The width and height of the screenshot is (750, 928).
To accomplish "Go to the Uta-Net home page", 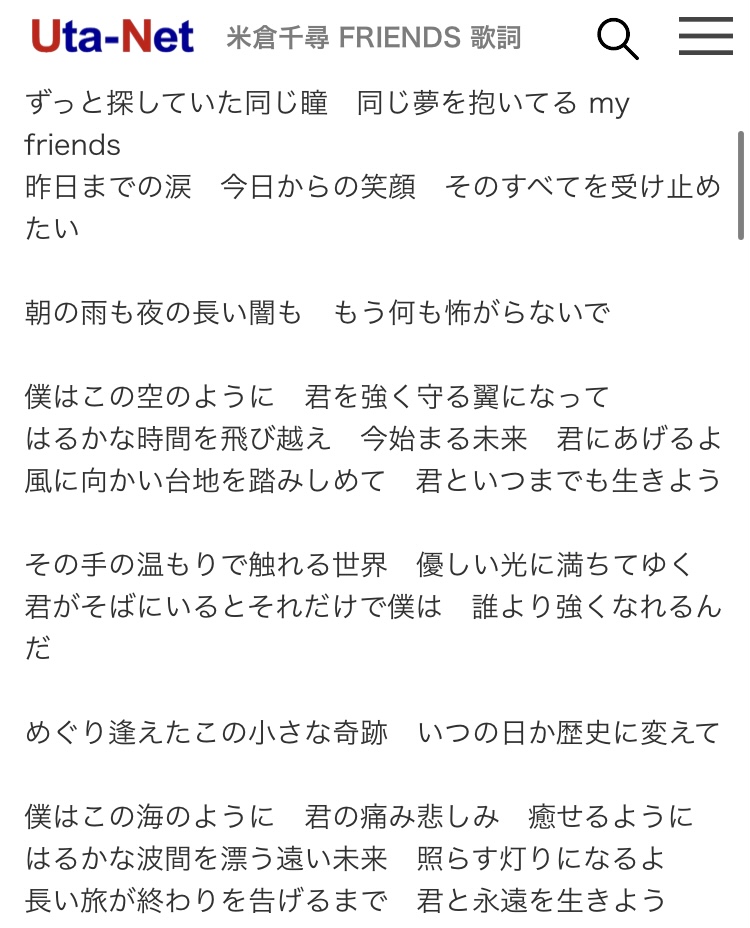I will click(112, 37).
